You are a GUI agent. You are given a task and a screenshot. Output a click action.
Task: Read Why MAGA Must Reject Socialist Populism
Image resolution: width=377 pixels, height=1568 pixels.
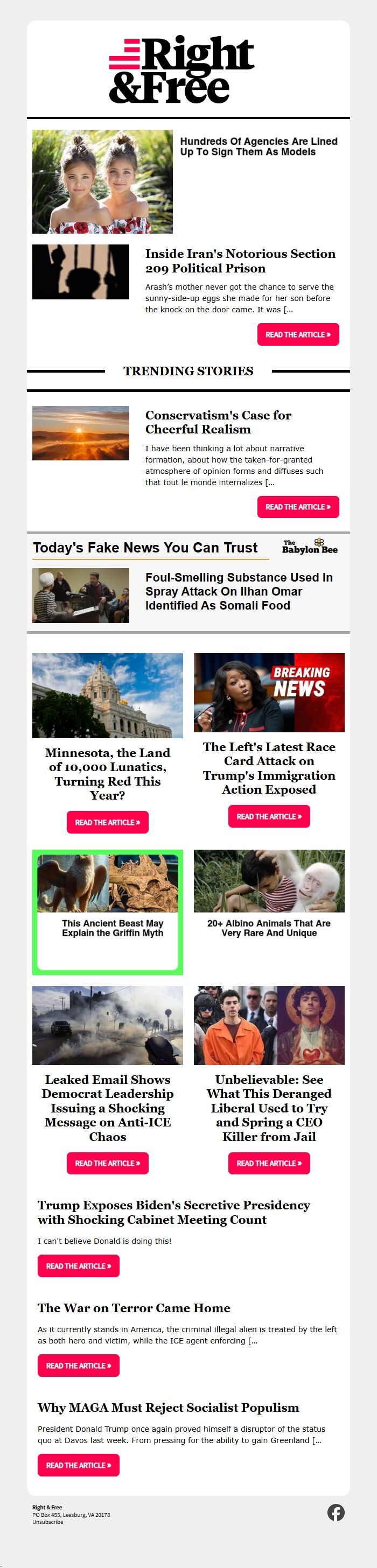tap(78, 1465)
